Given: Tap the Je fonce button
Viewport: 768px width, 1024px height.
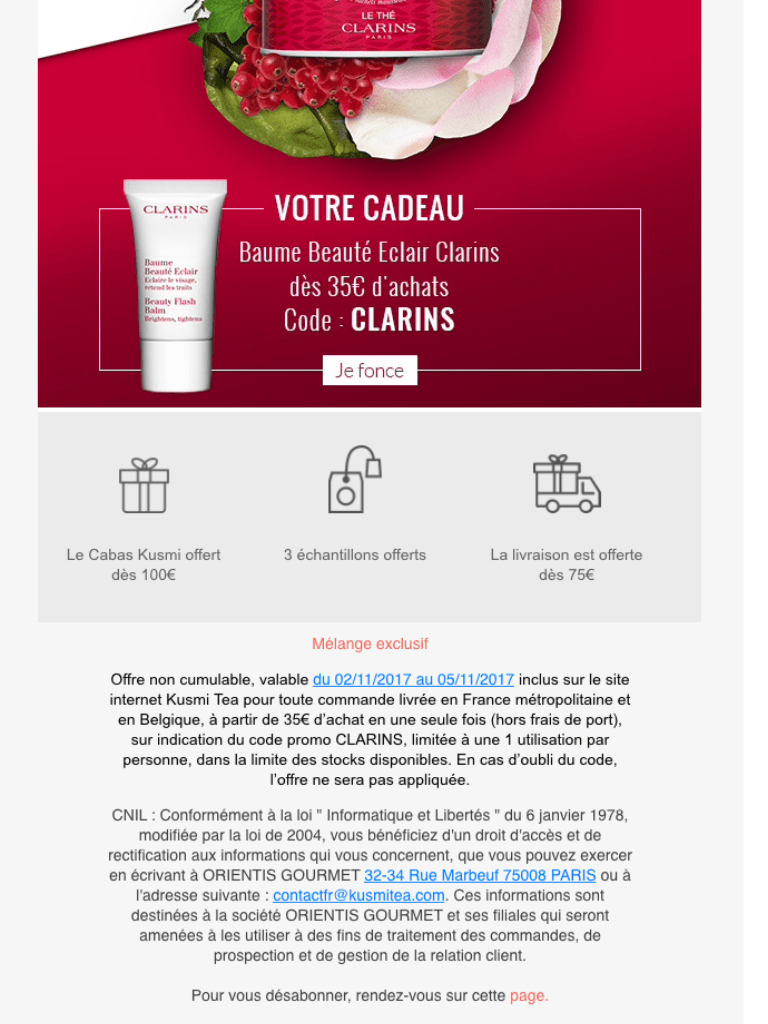Looking at the screenshot, I should coord(369,370).
